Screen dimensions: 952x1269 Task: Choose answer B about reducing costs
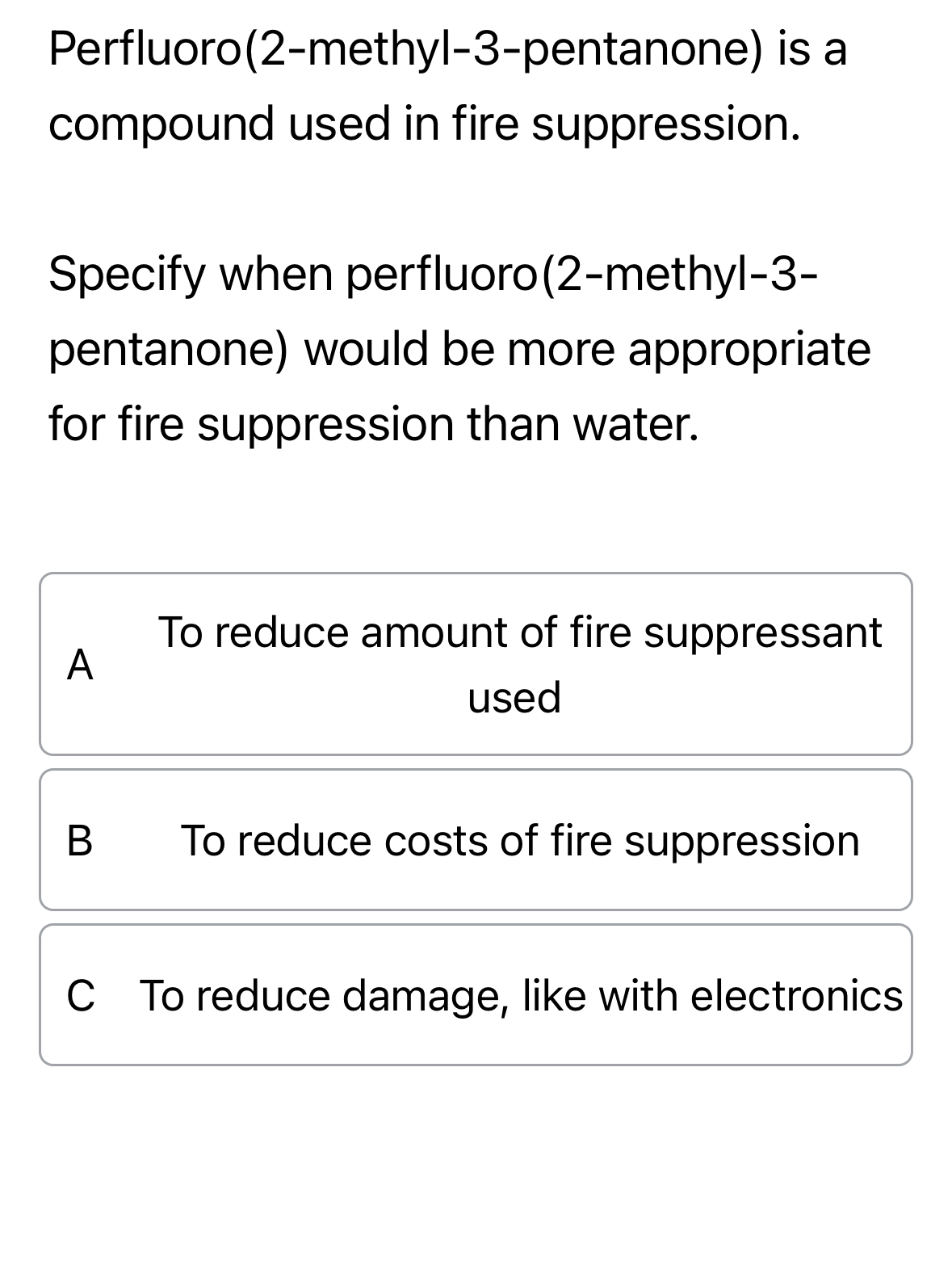click(x=476, y=840)
